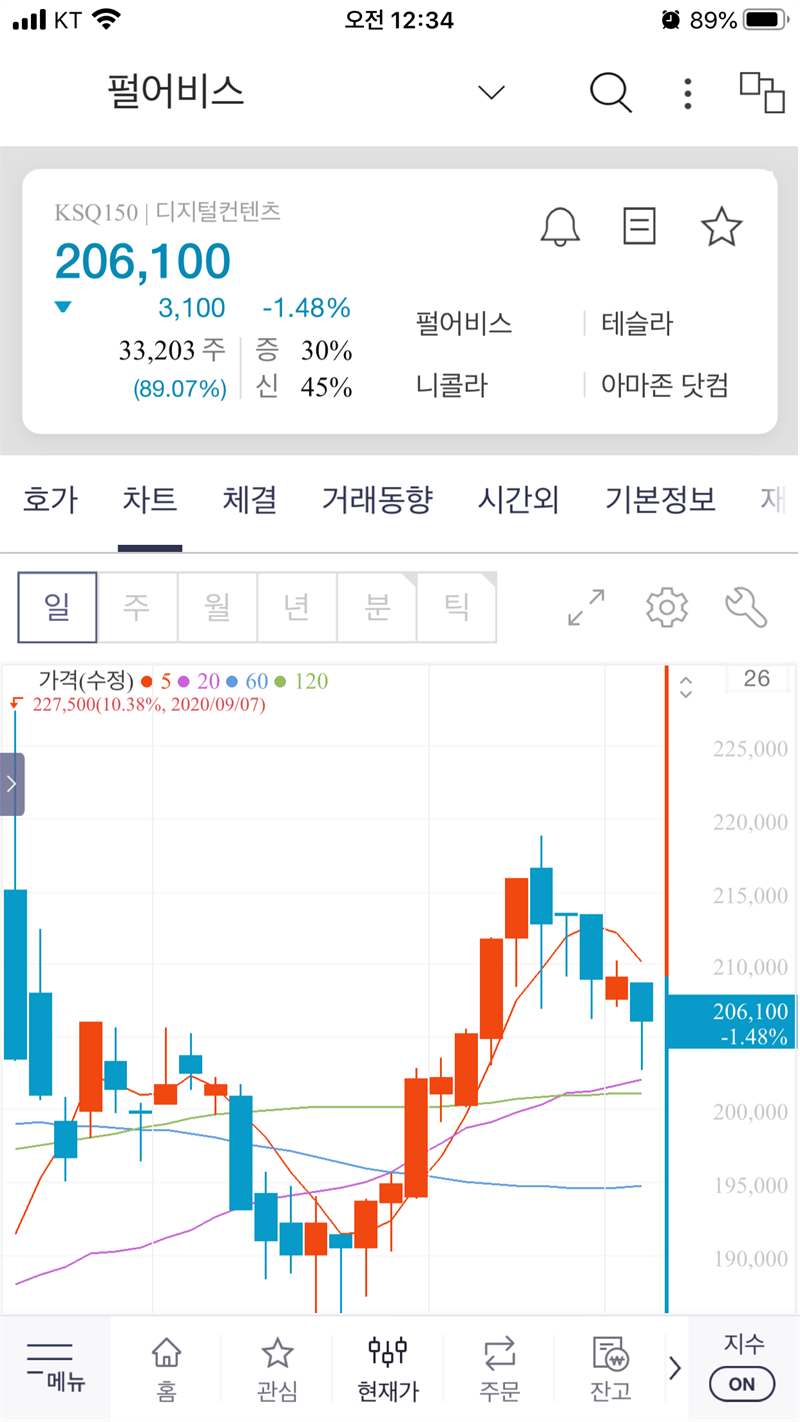800x1422 pixels.
Task: Add 펄어비스 to favorites with star
Action: (721, 227)
